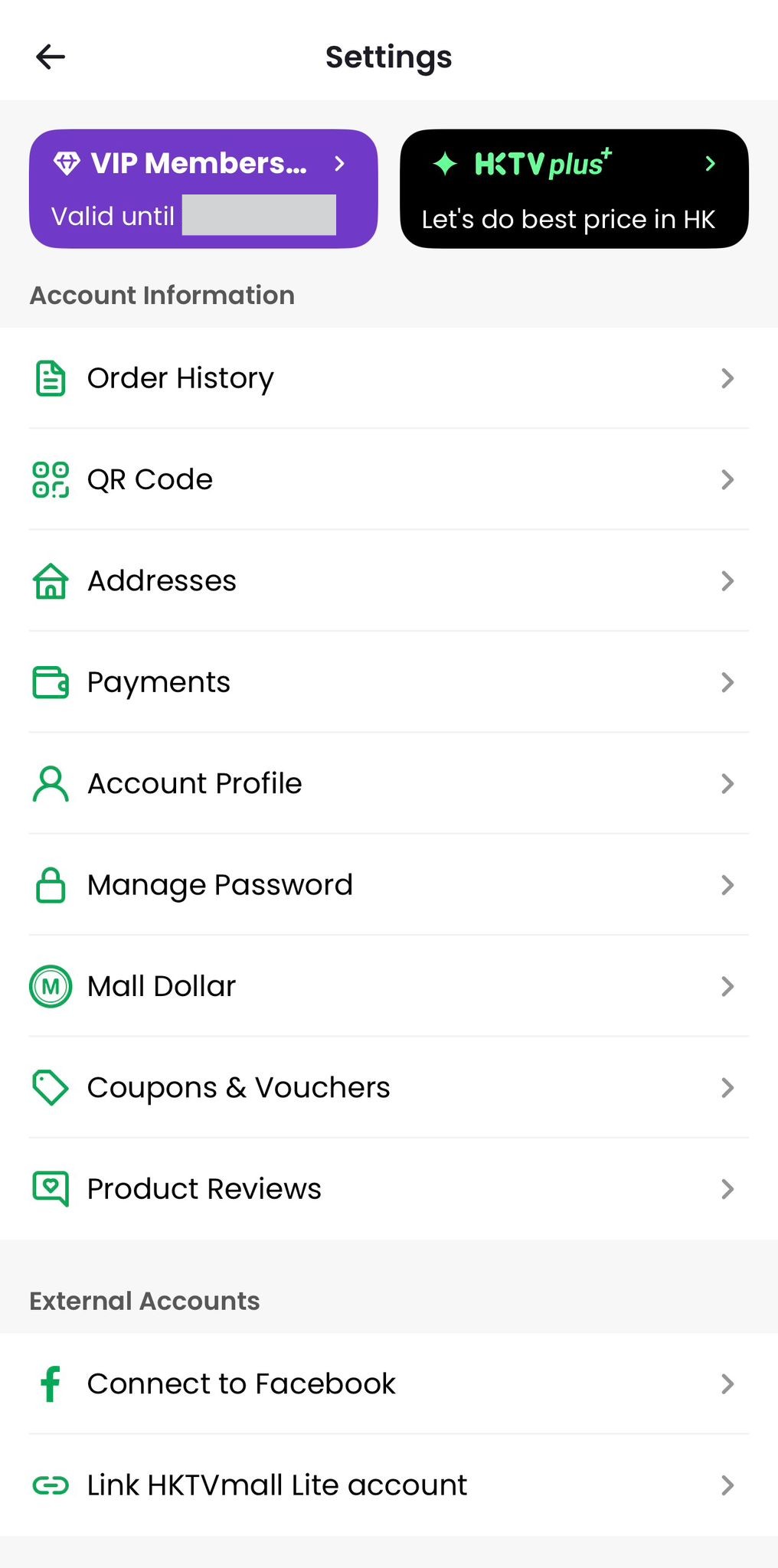Viewport: 778px width, 1568px height.
Task: Go back from Settings
Action: 51,57
